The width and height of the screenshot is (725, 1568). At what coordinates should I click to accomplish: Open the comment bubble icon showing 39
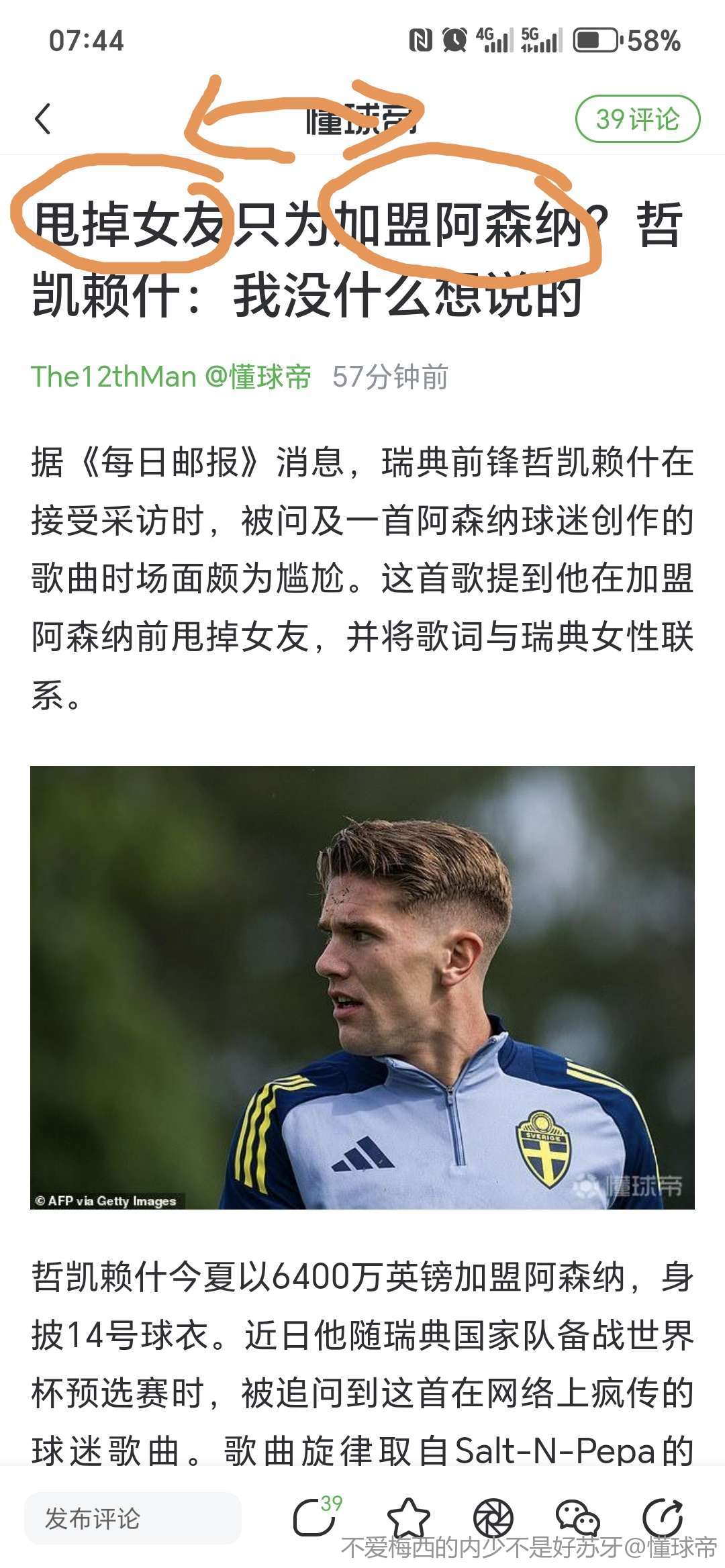tap(316, 1518)
